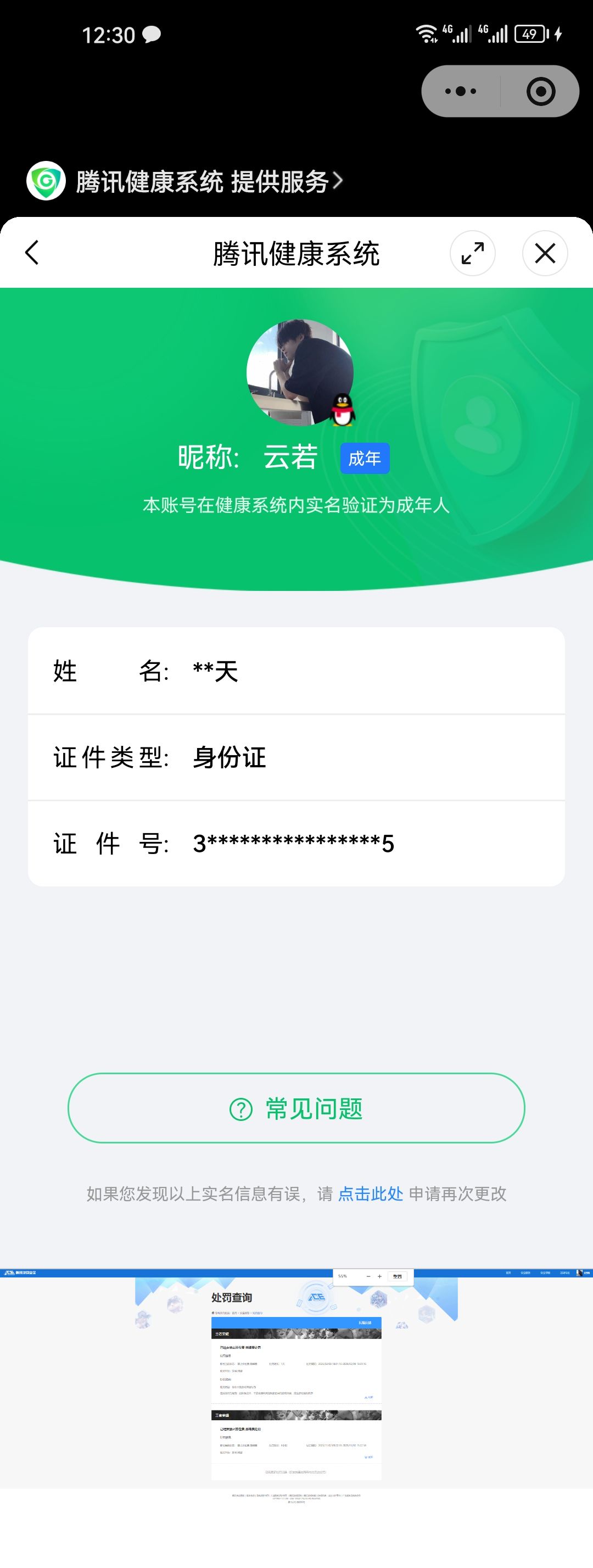
Task: Open the mini program three-dot menu
Action: (461, 91)
